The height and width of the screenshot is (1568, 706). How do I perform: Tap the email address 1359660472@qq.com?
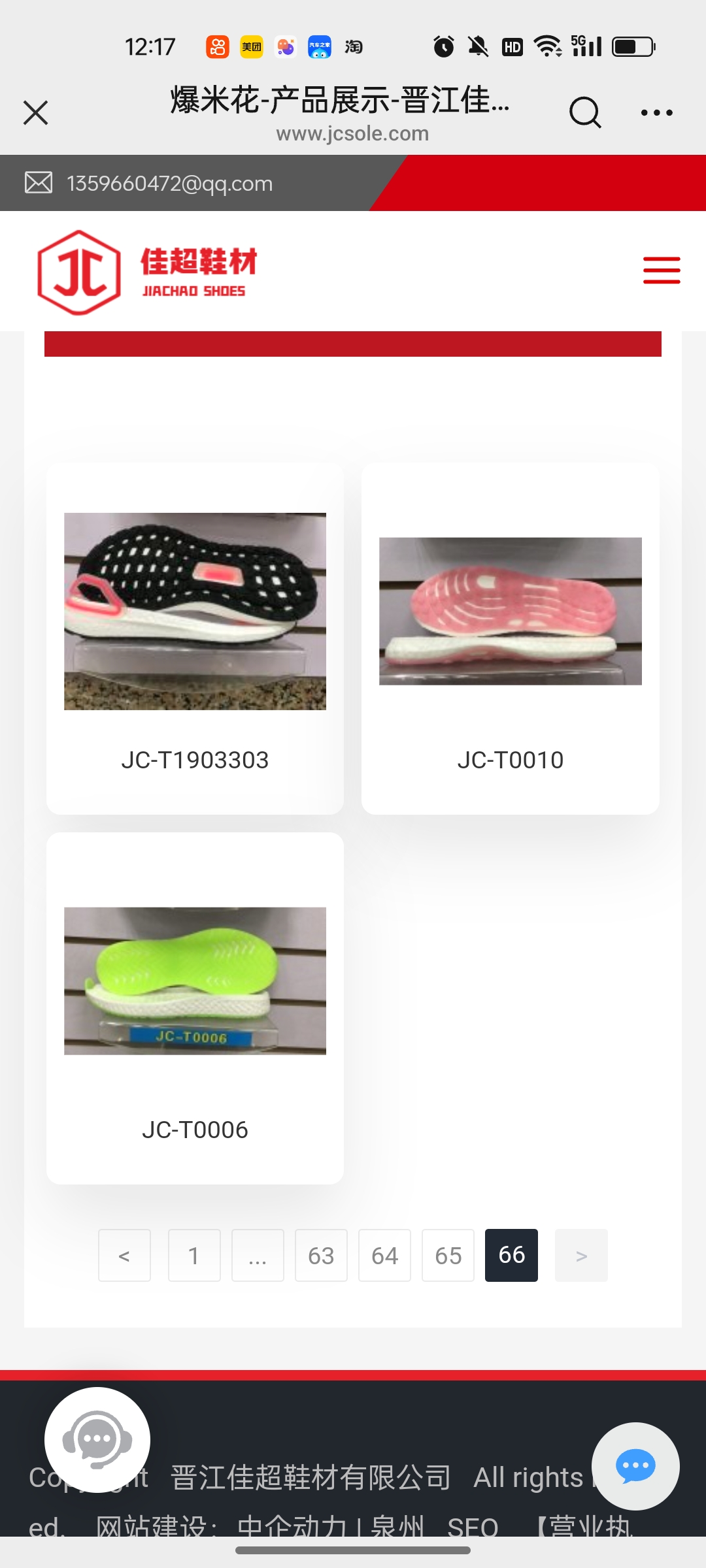pyautogui.click(x=169, y=184)
